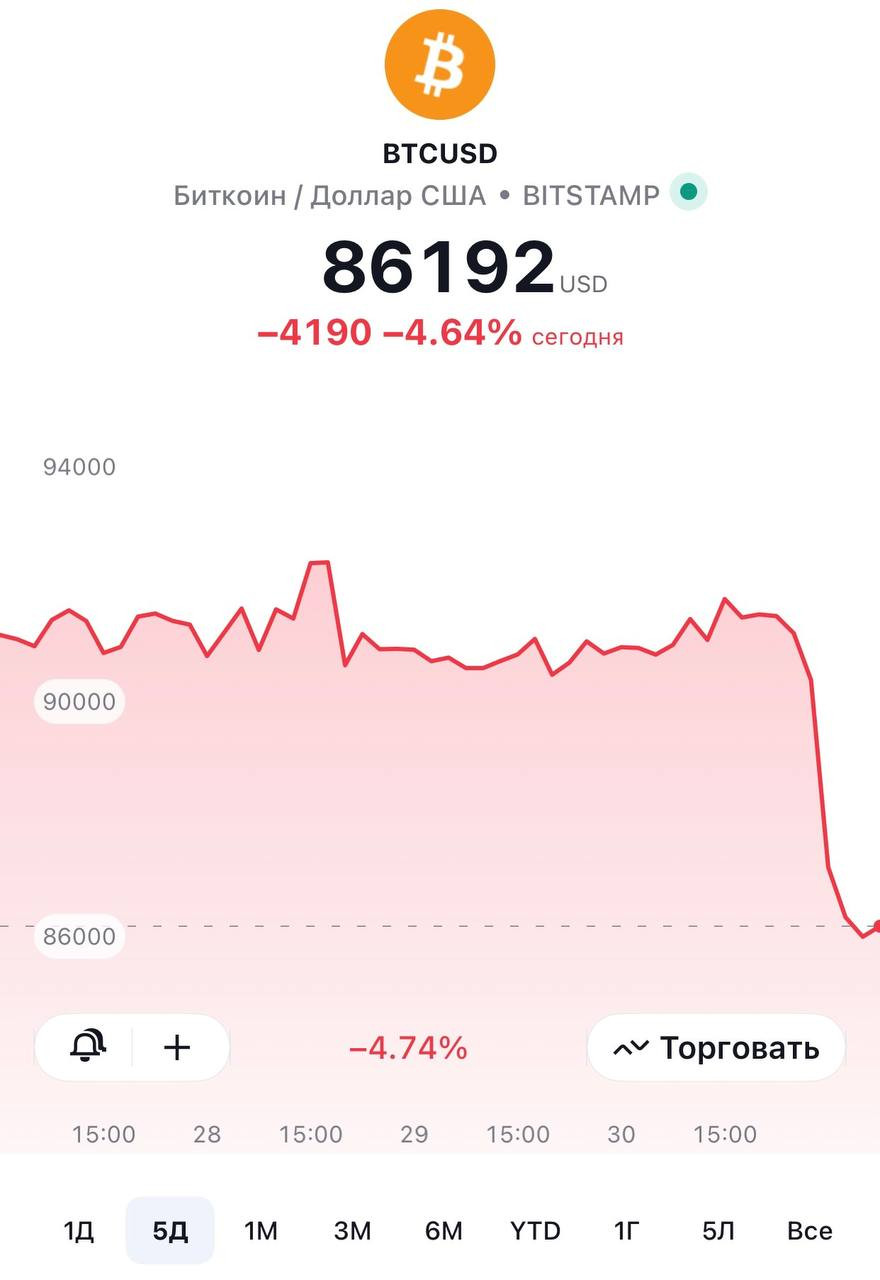Set a price alert with the bell icon
880x1280 pixels.
tap(88, 1047)
